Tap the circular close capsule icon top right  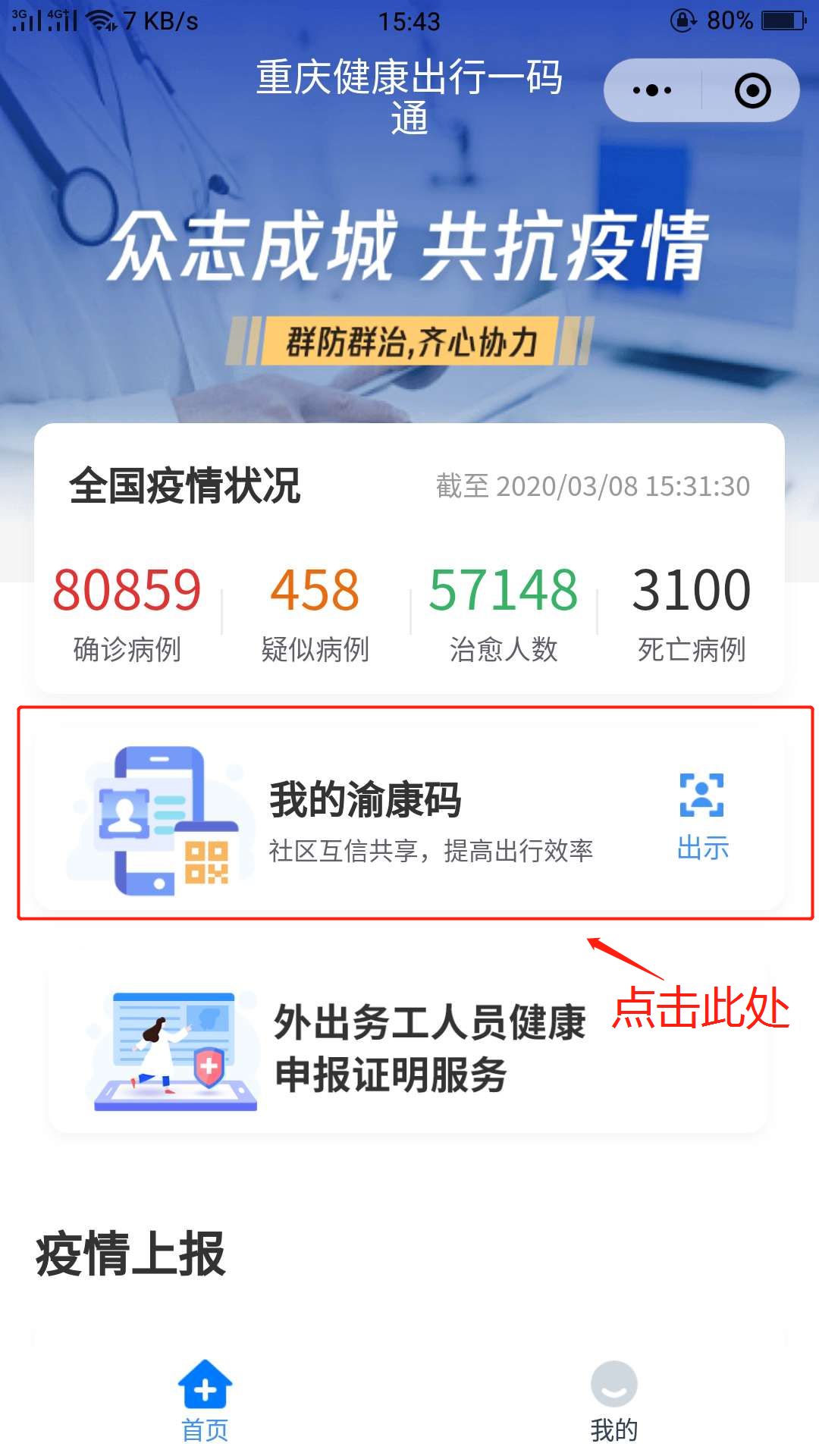coord(749,89)
